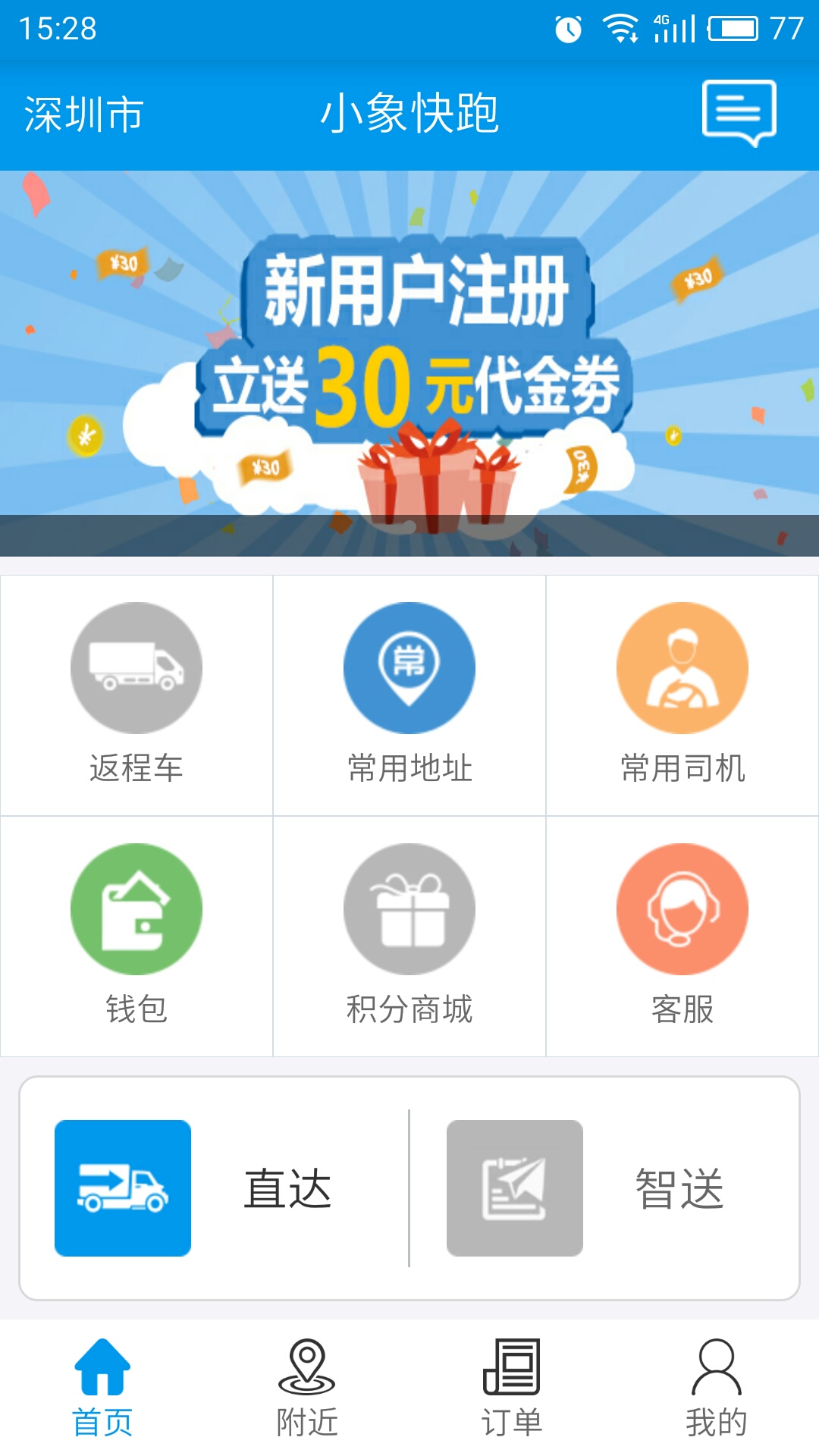Tap the new user registration promo banner

[x=409, y=356]
